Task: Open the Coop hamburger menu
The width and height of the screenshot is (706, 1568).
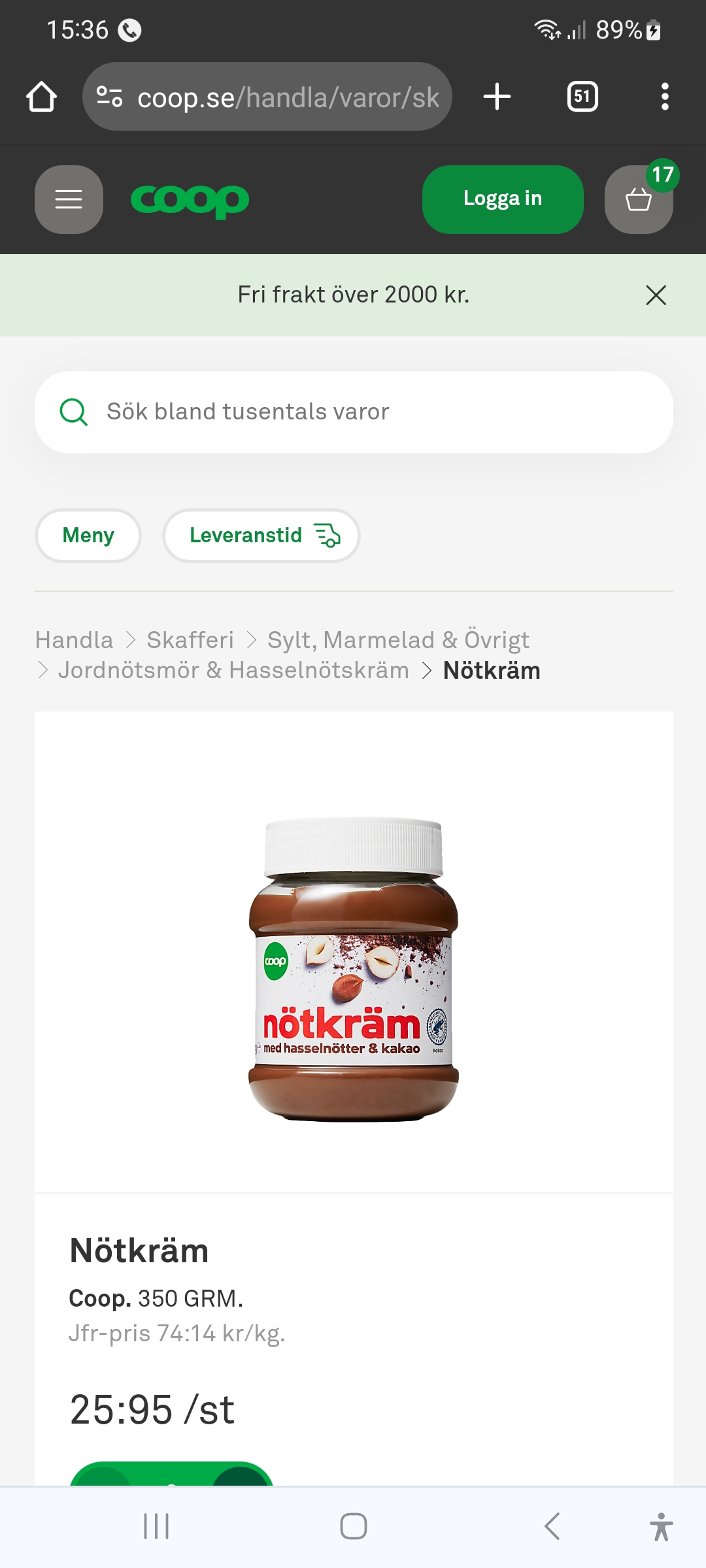Action: [x=69, y=199]
